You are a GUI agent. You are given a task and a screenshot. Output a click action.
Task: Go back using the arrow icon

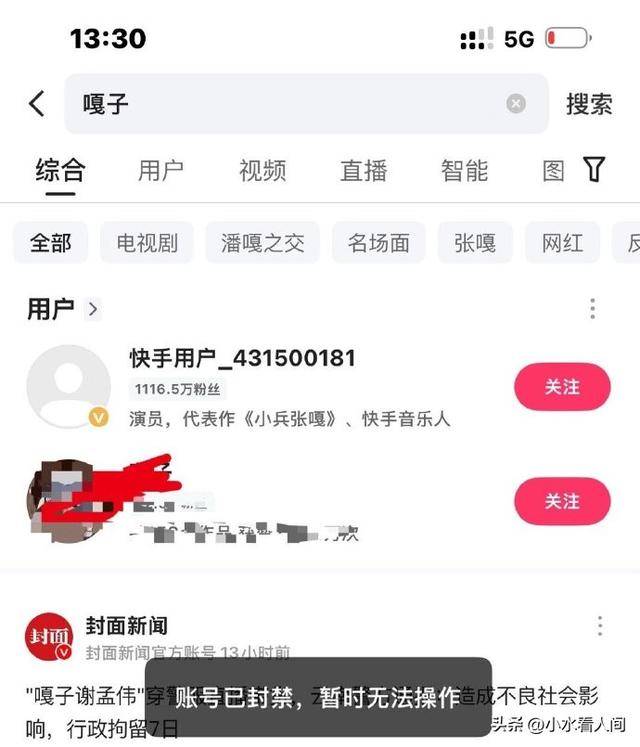pyautogui.click(x=37, y=103)
